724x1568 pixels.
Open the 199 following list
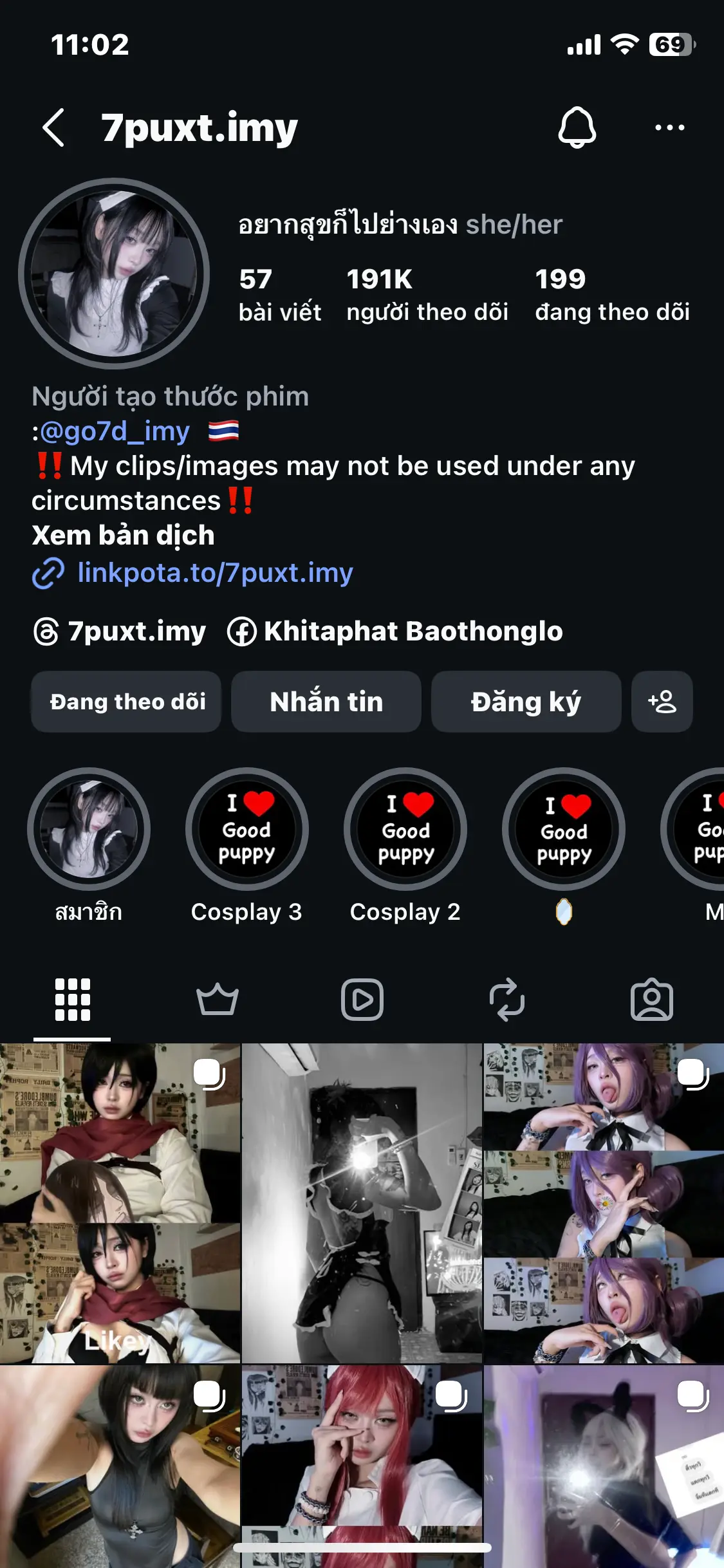[x=611, y=295]
